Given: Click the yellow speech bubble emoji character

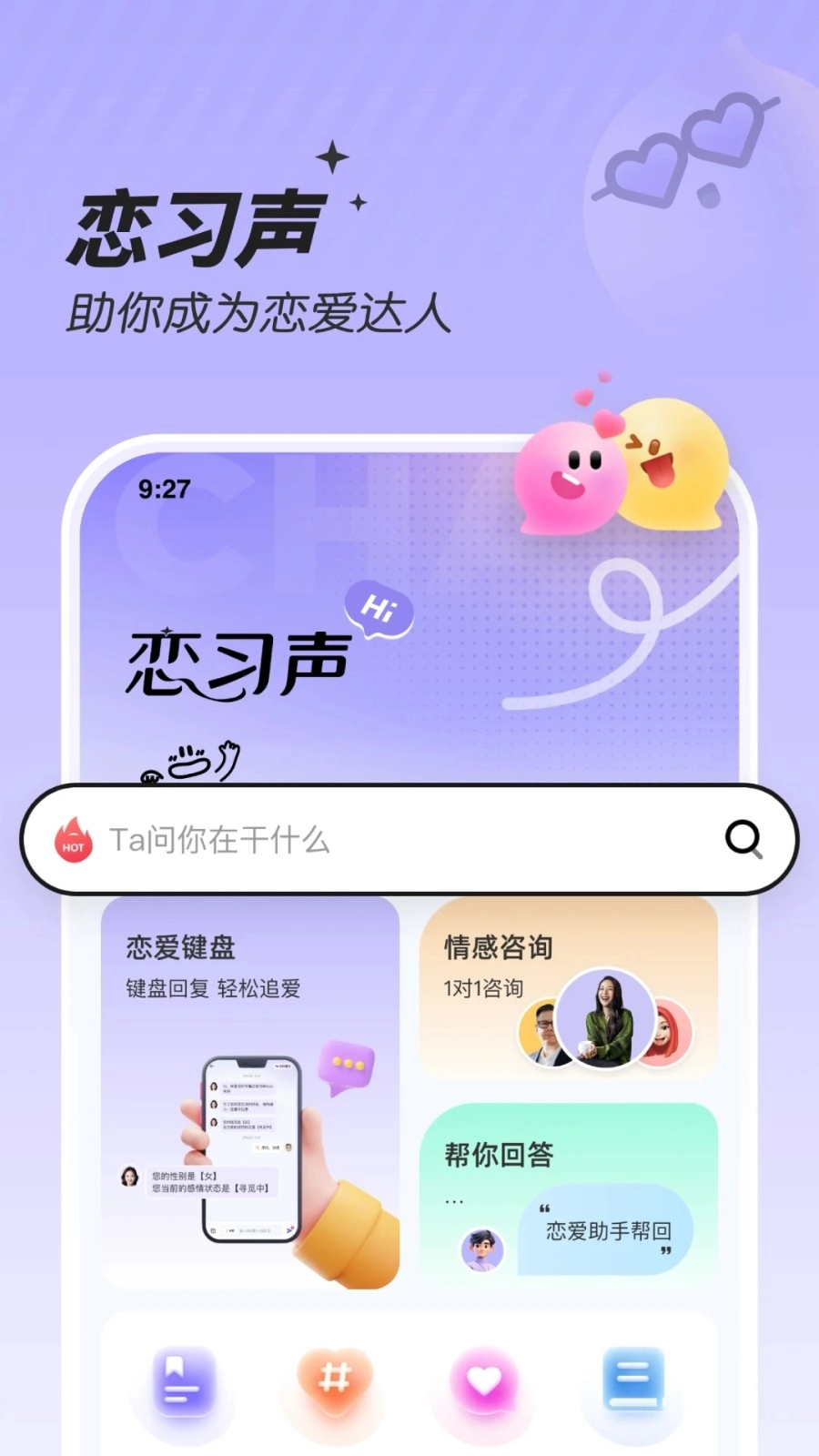Looking at the screenshot, I should [669, 464].
